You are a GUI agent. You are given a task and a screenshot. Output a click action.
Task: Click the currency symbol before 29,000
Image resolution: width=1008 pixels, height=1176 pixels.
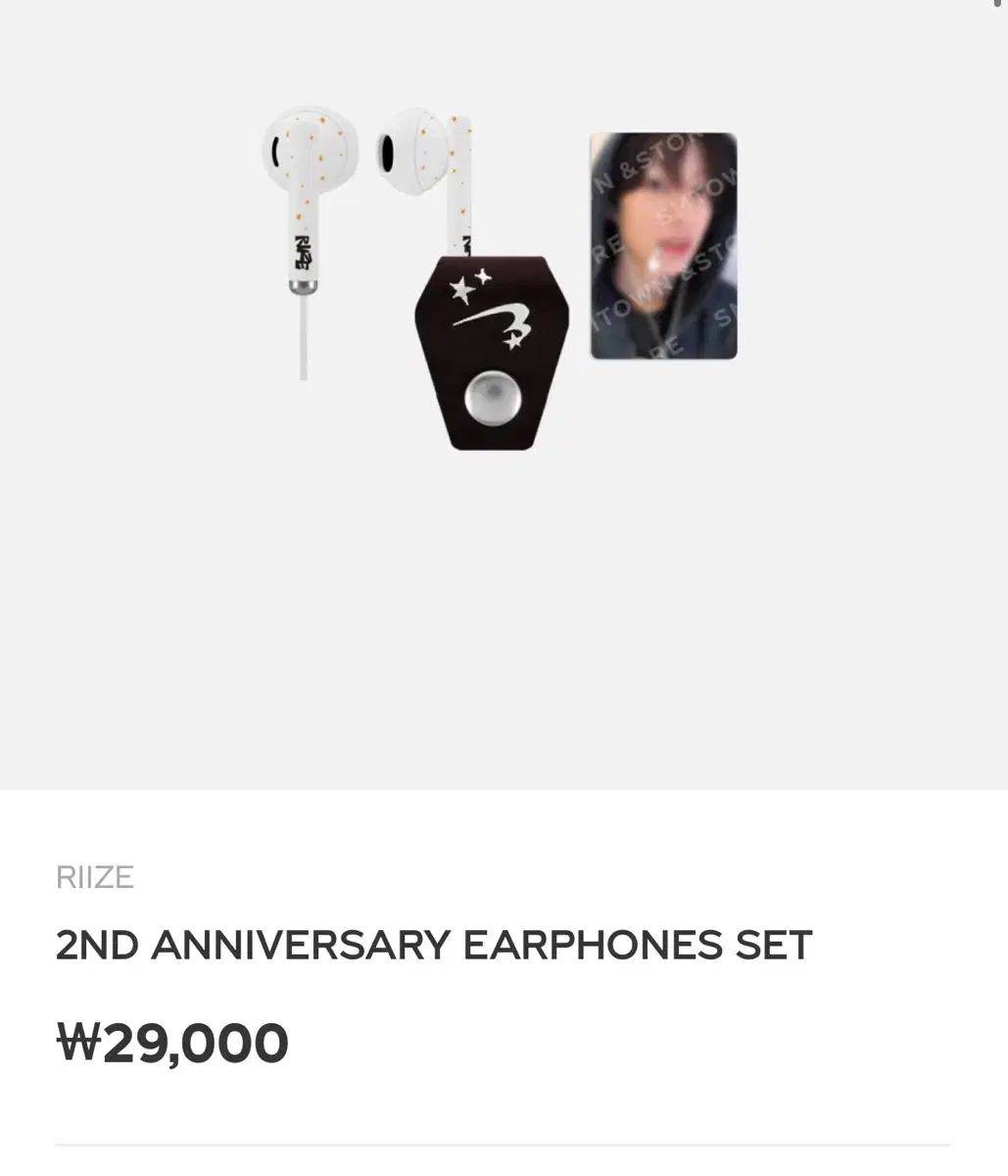click(78, 1042)
